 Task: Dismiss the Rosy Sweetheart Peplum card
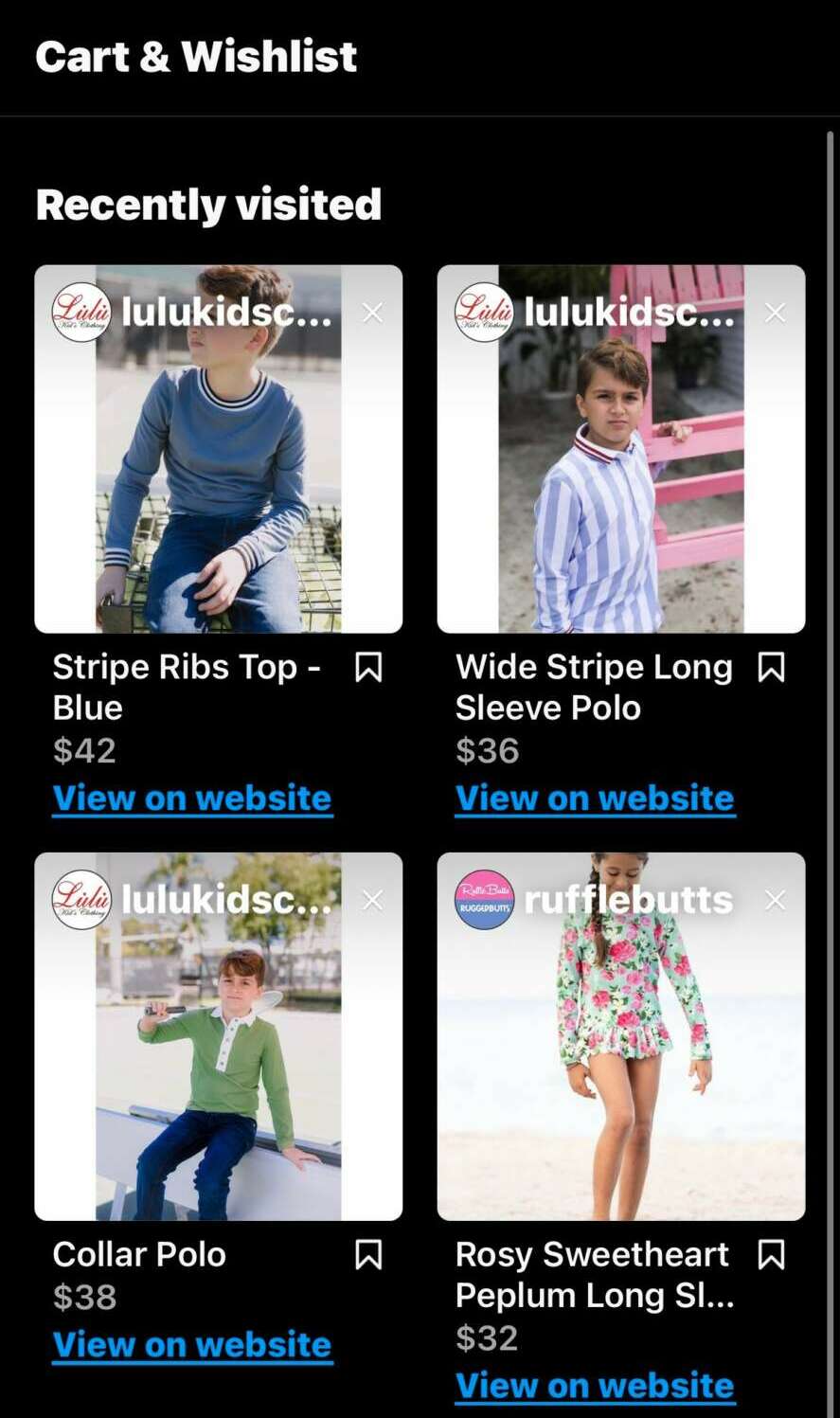point(775,900)
